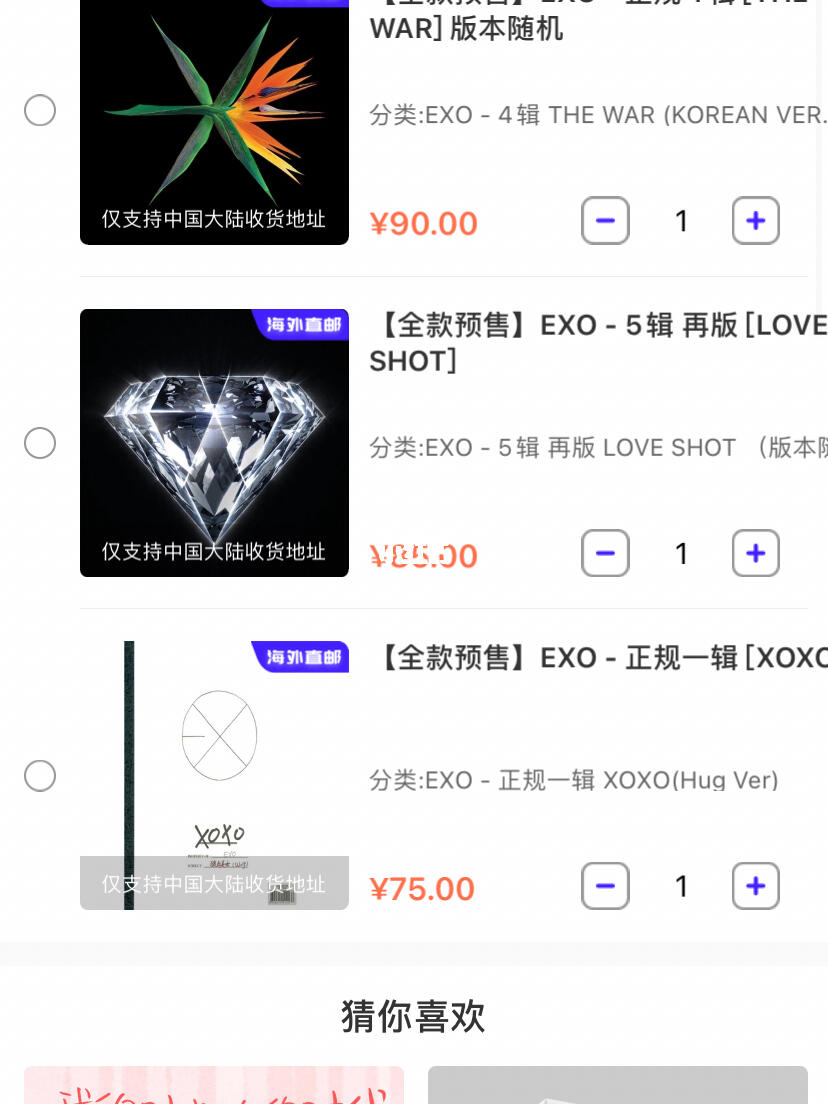Viewport: 828px width, 1104px height.
Task: Select the EXO THE WAR album item
Action: click(40, 110)
